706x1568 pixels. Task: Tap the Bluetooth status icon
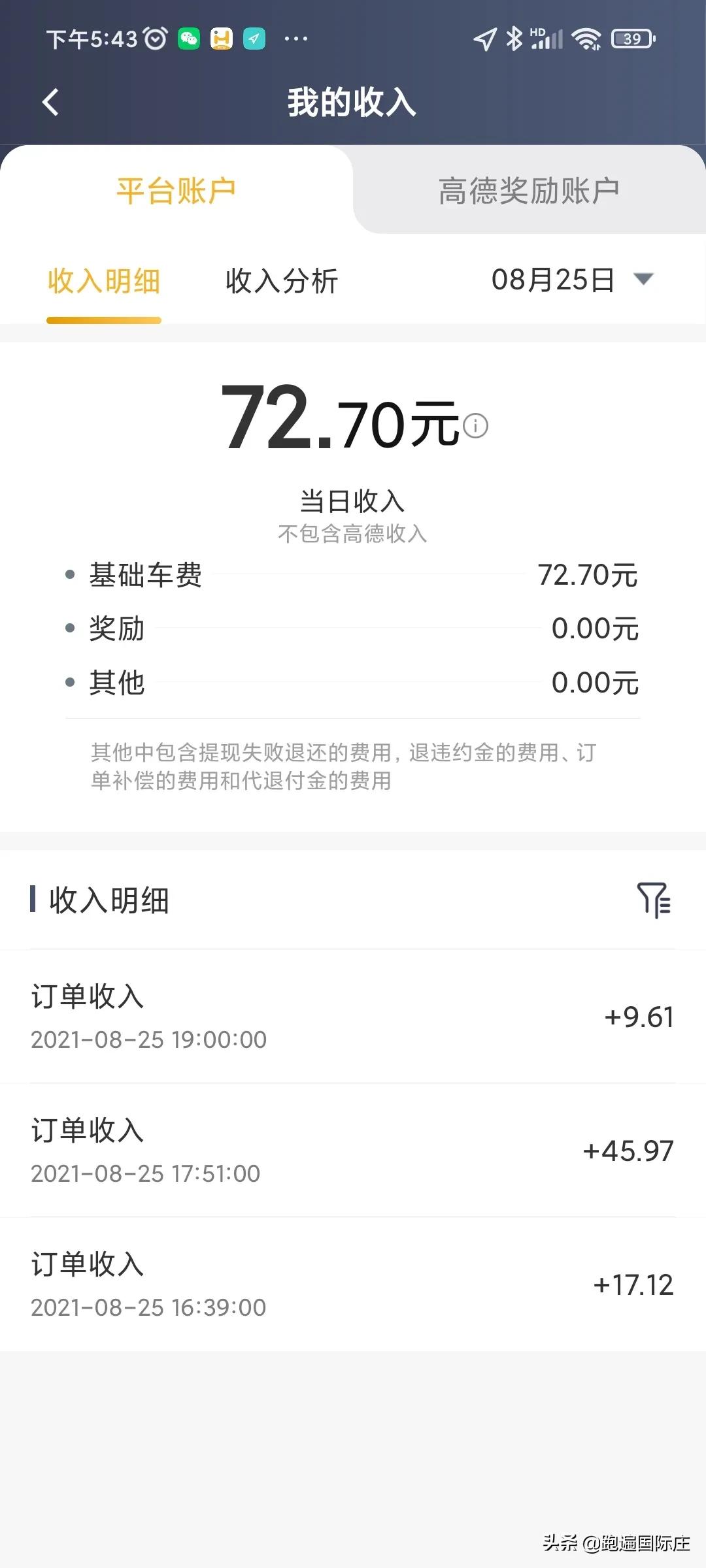point(513,39)
